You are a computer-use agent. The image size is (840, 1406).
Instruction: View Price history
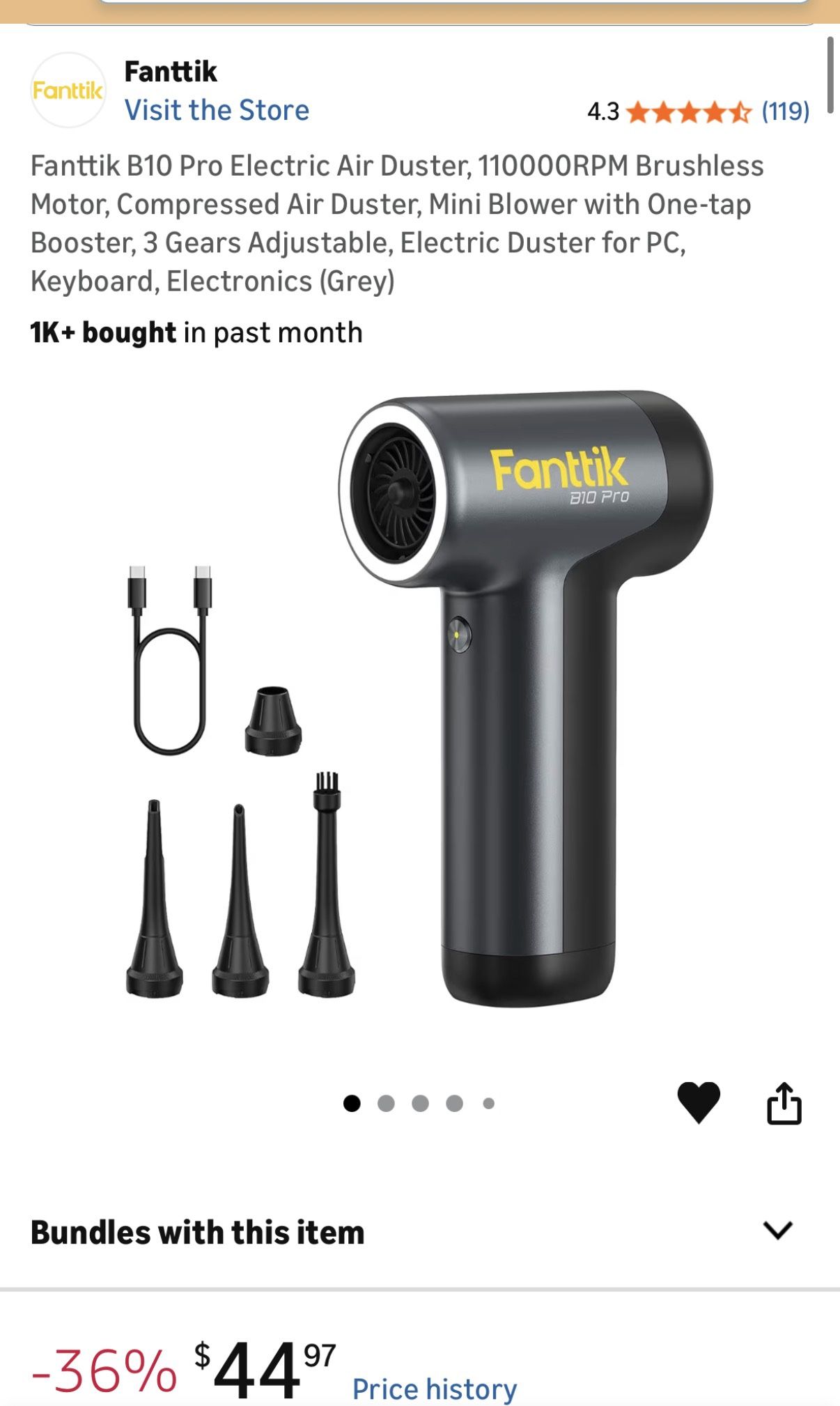(434, 1389)
